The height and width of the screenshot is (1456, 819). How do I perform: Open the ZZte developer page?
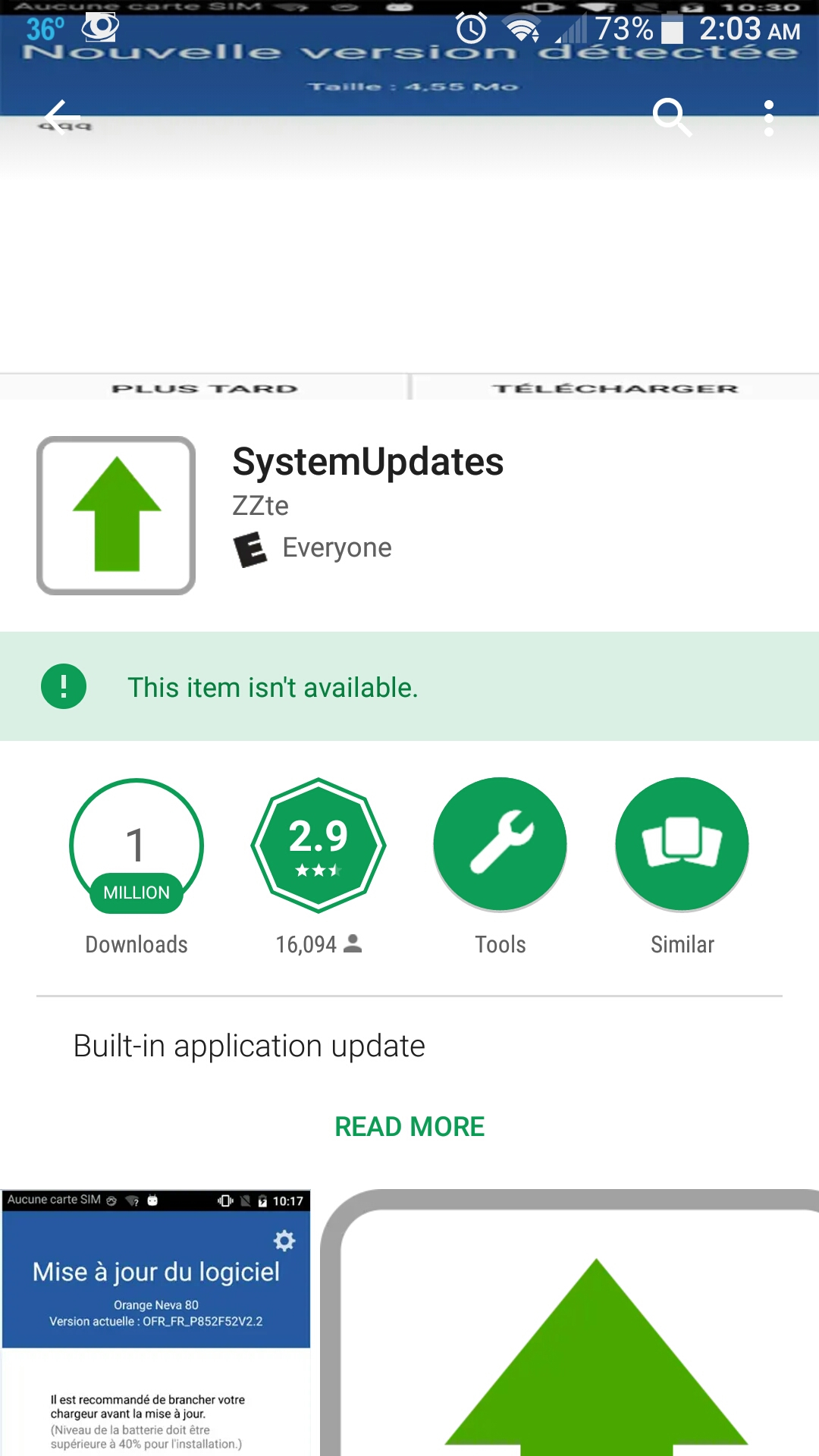pos(260,506)
